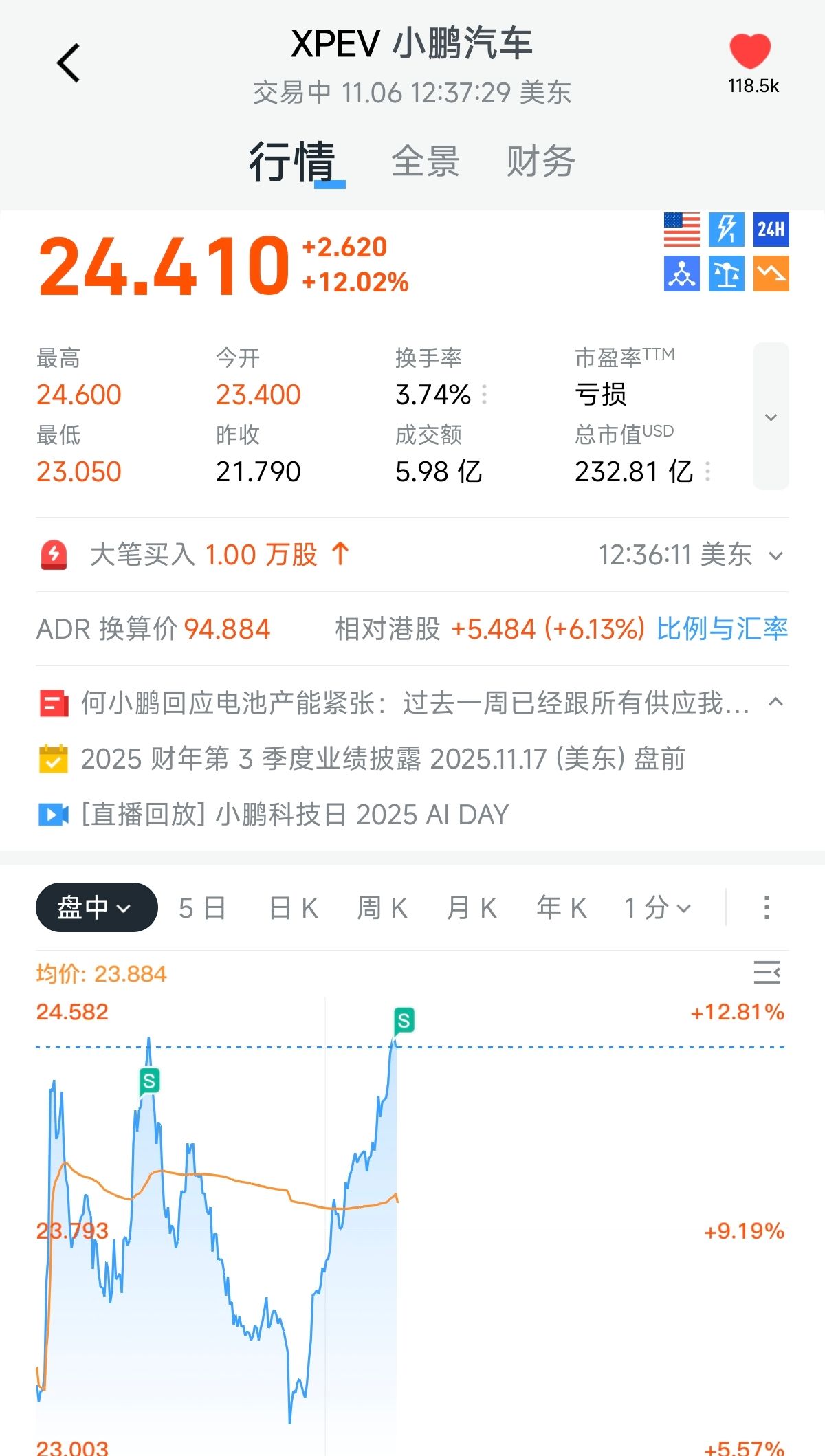Open the 何小鹏回应电池产能紧张 news headline
The height and width of the screenshot is (1456, 825).
coord(412,703)
